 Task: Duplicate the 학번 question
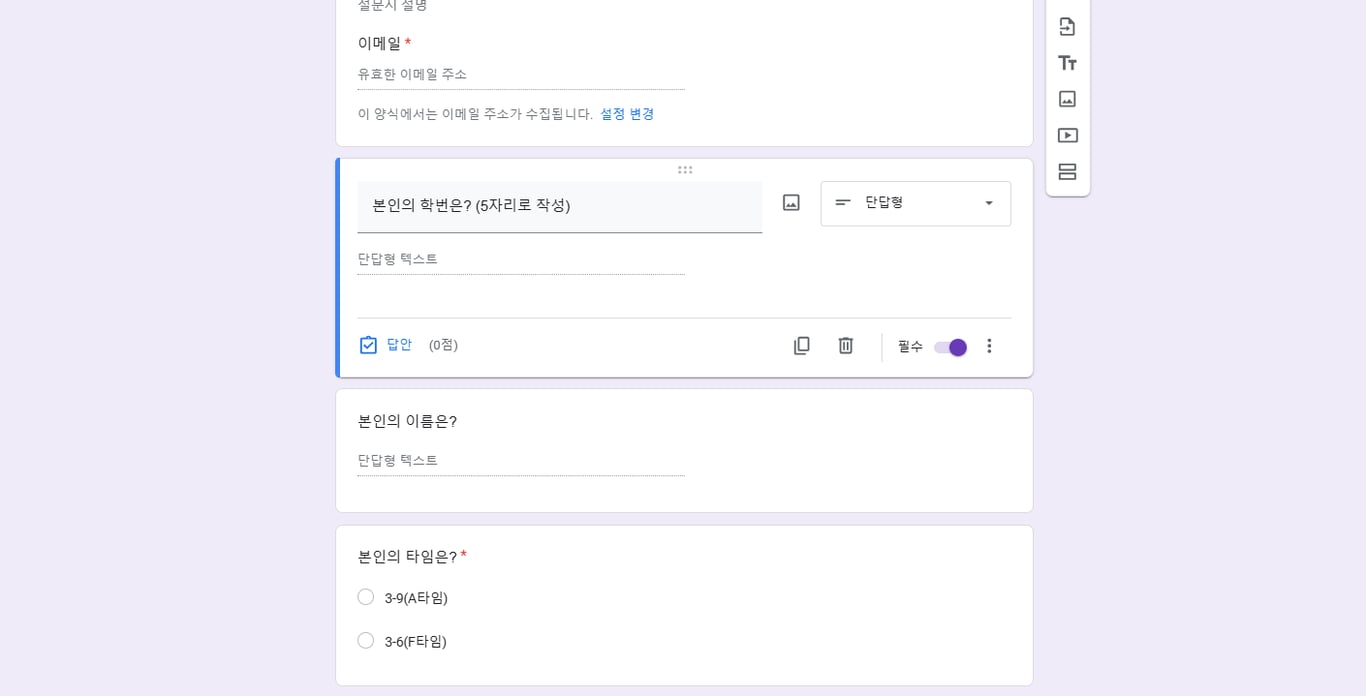(801, 346)
